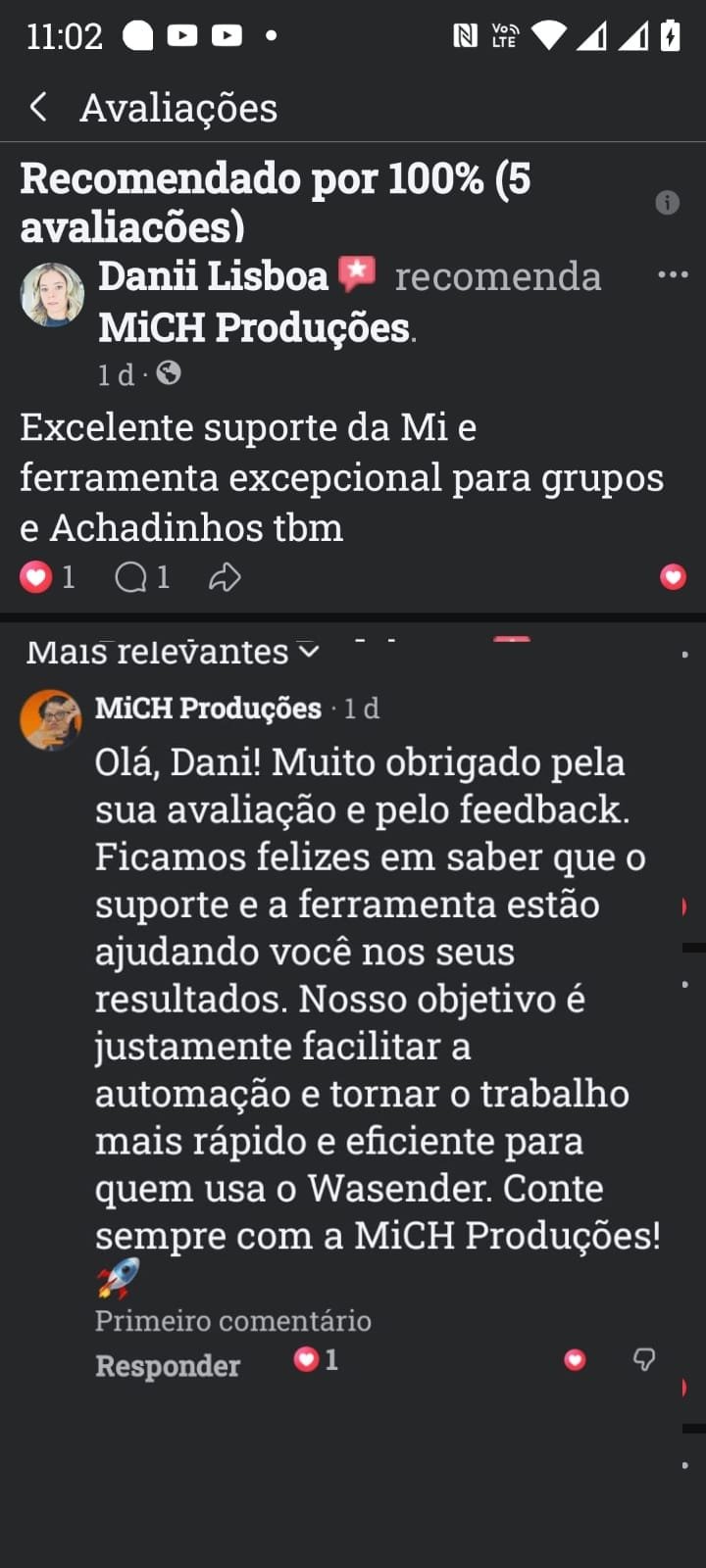Image resolution: width=706 pixels, height=1568 pixels.
Task: Open the info icon beside the recommendation heading
Action: pyautogui.click(x=667, y=203)
